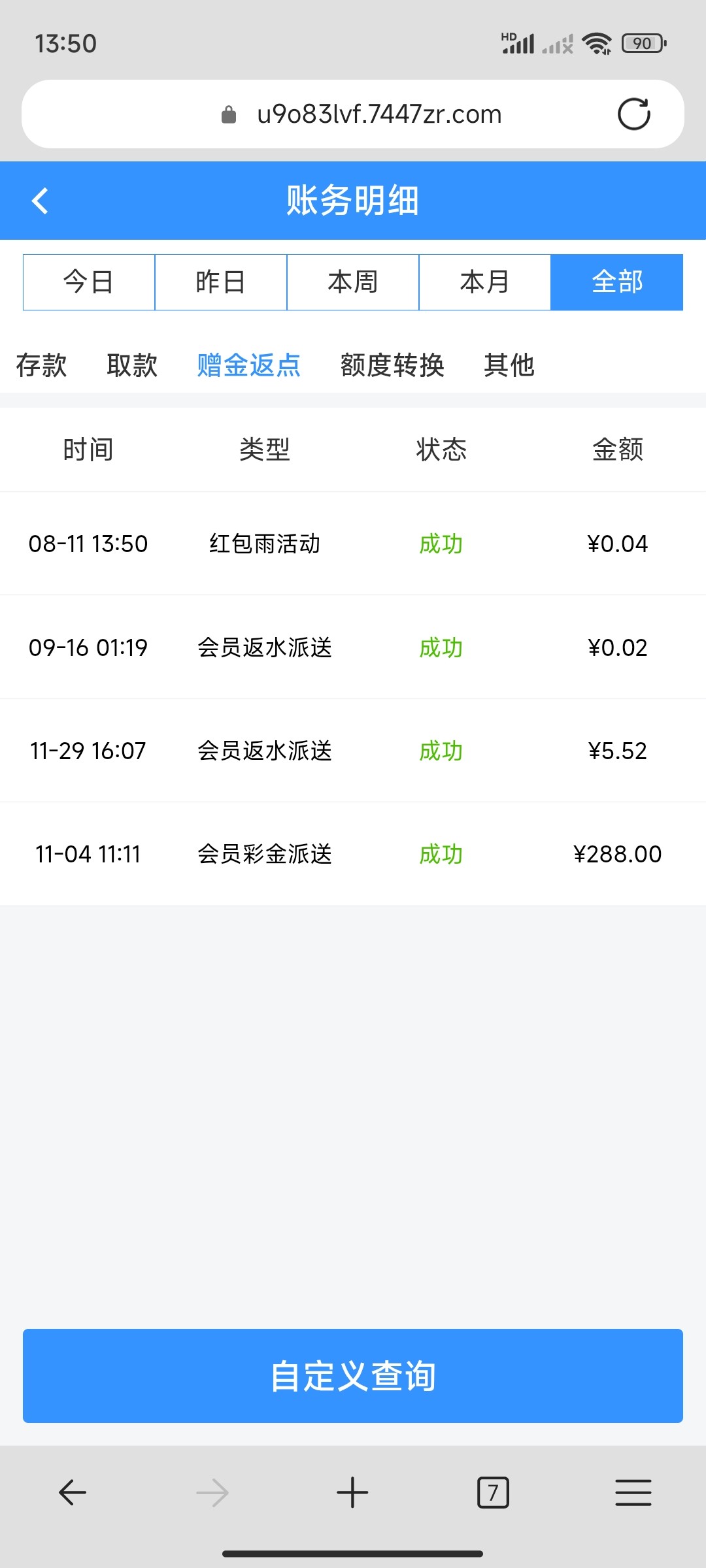The height and width of the screenshot is (1568, 706).
Task: Open the browser menu
Action: coord(633,1493)
